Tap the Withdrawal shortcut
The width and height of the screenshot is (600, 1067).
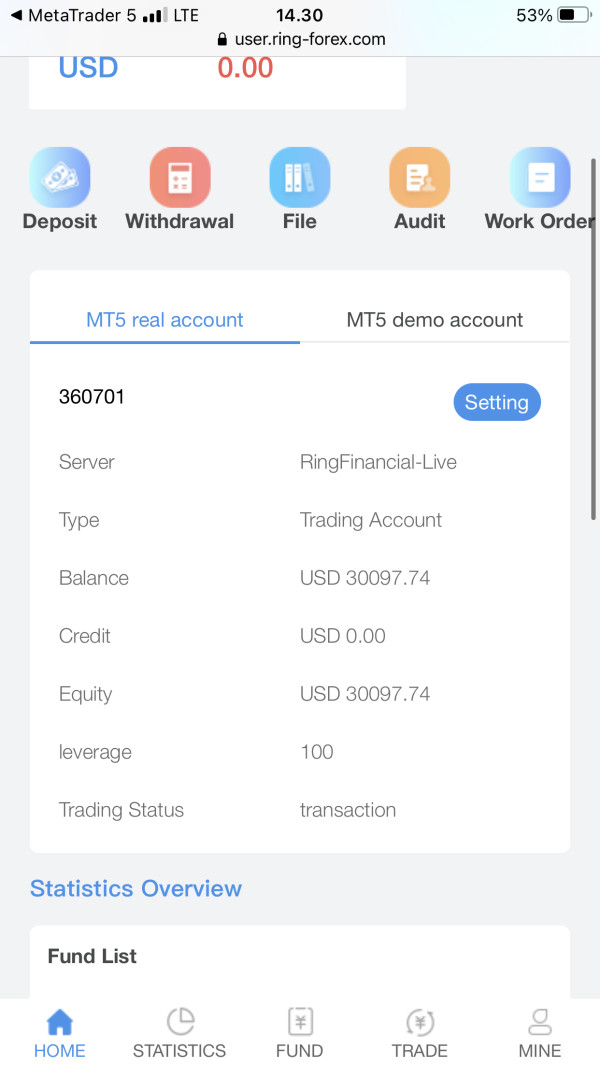(x=180, y=189)
